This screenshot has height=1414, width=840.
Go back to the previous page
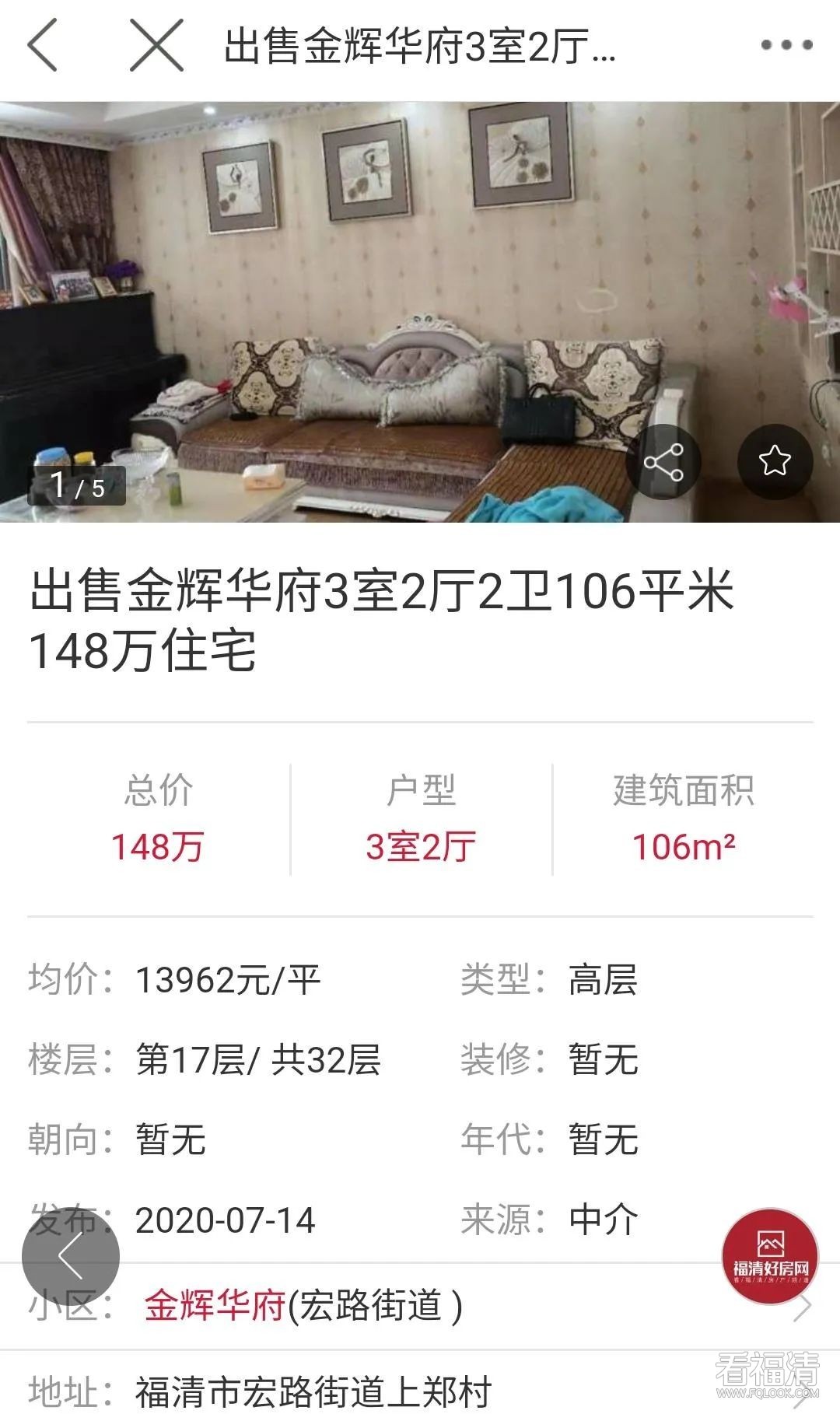43,46
